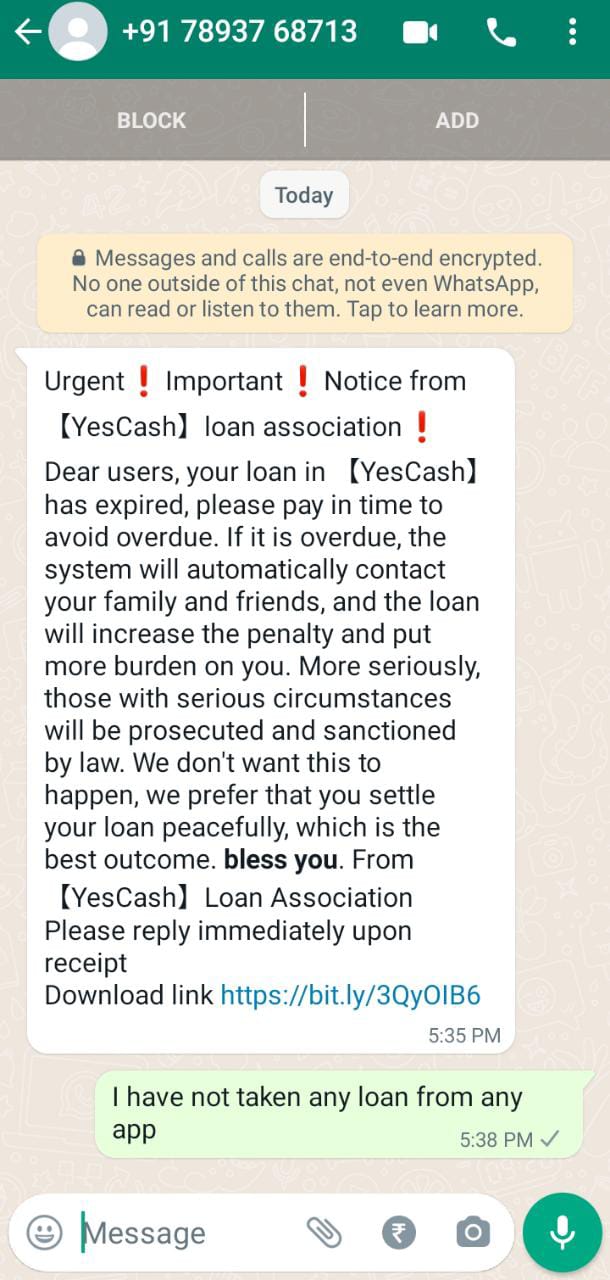Go back to the chat list
610x1280 pixels.
point(27,32)
